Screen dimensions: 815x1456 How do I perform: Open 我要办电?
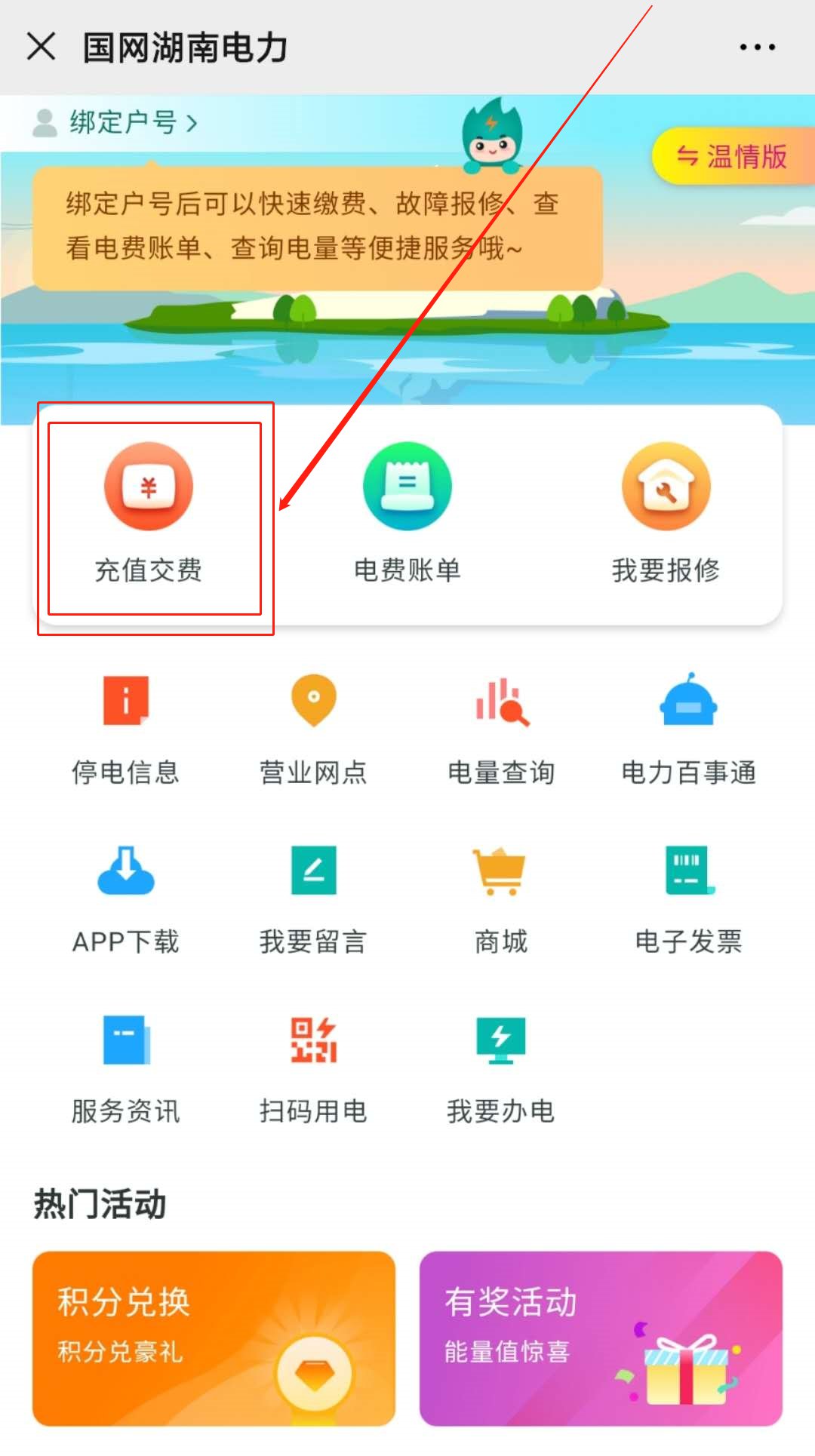click(x=501, y=1067)
